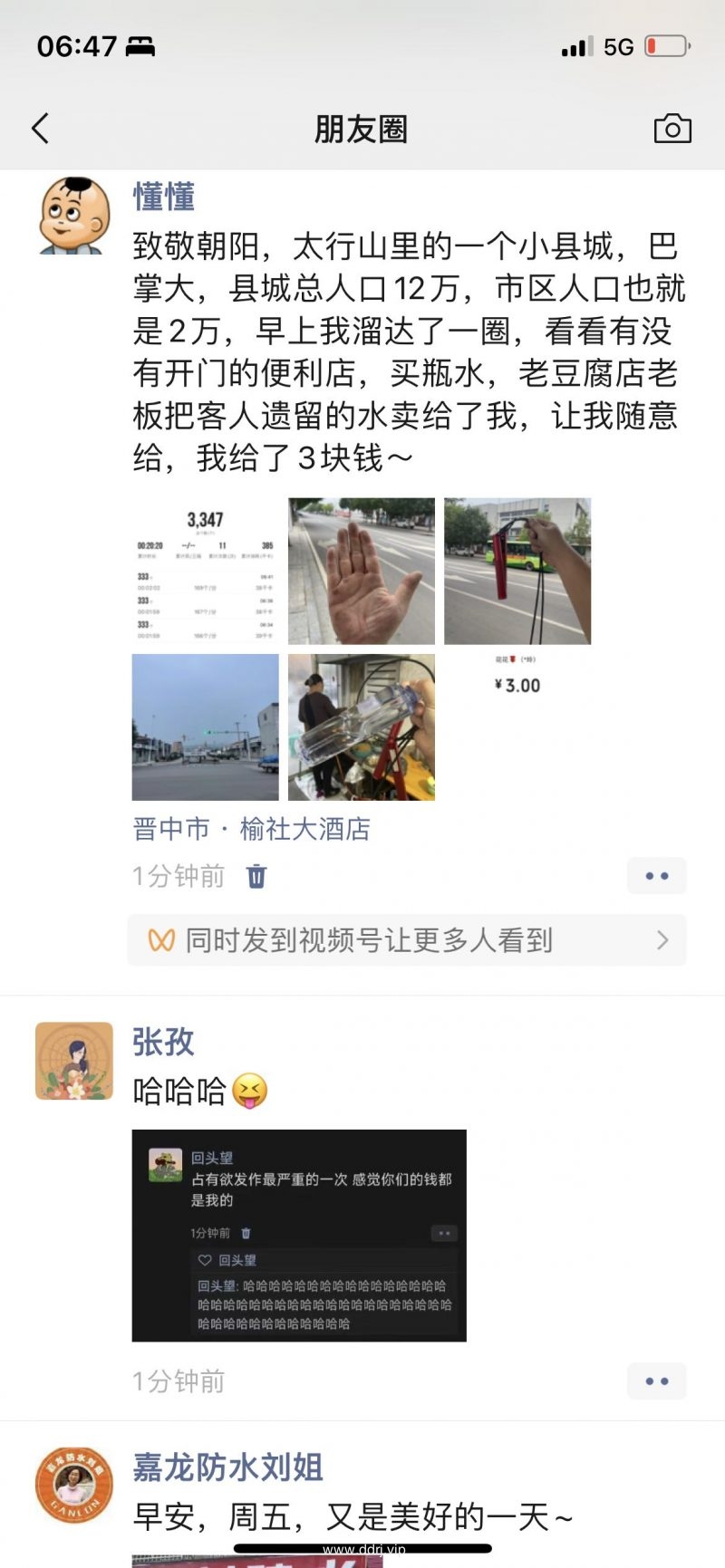Open like/comment menu on 懂懂's post
Image resolution: width=725 pixels, height=1568 pixels.
pos(656,876)
